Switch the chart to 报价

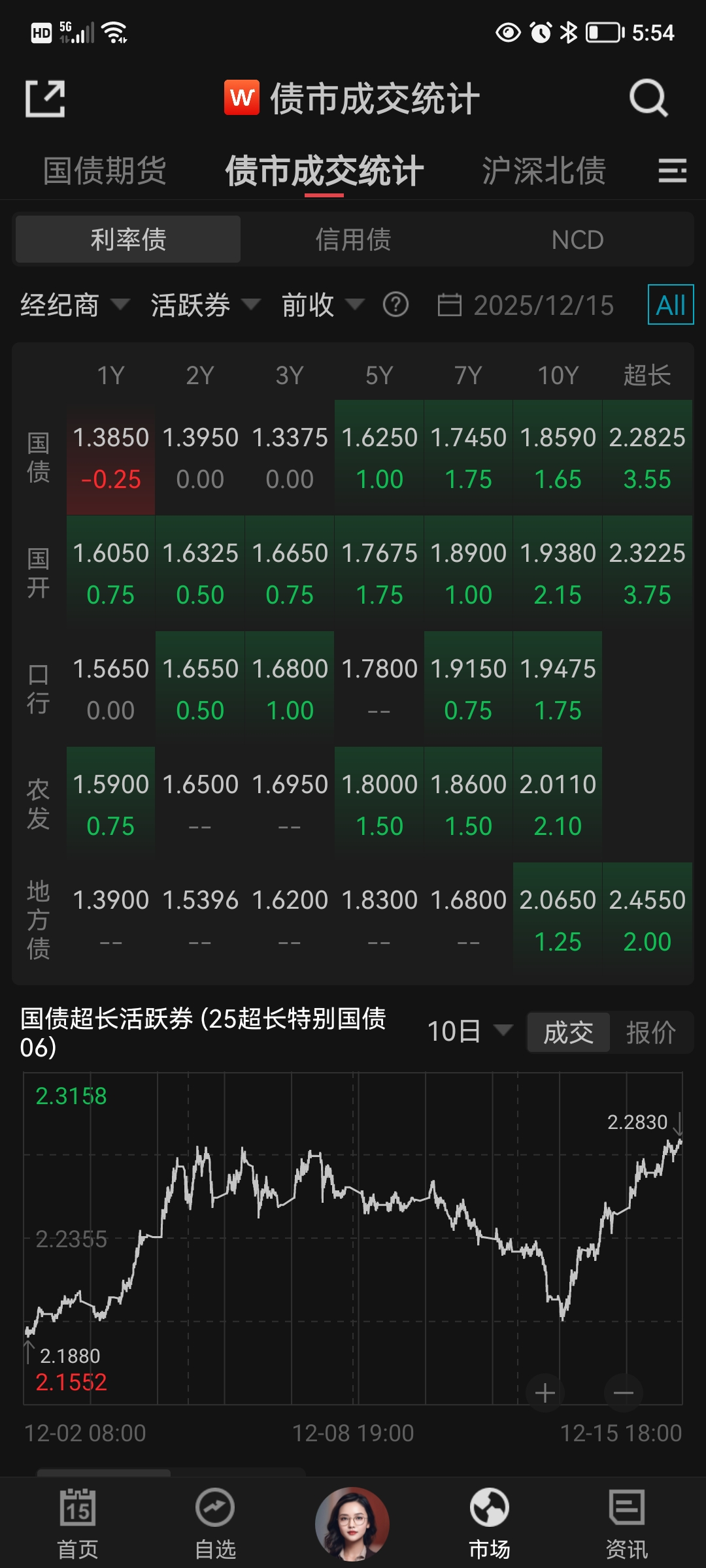click(650, 1033)
